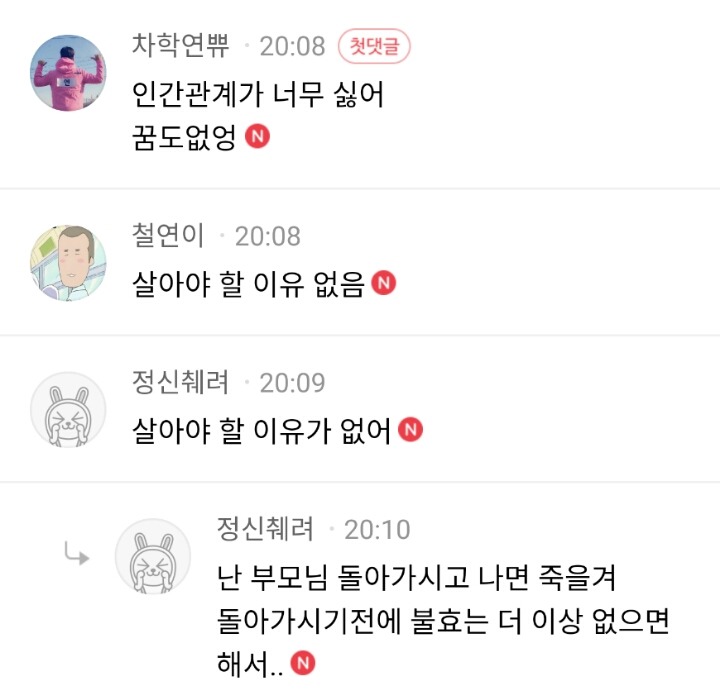View 철연이's profile avatar
720x700 pixels.
click(x=68, y=263)
